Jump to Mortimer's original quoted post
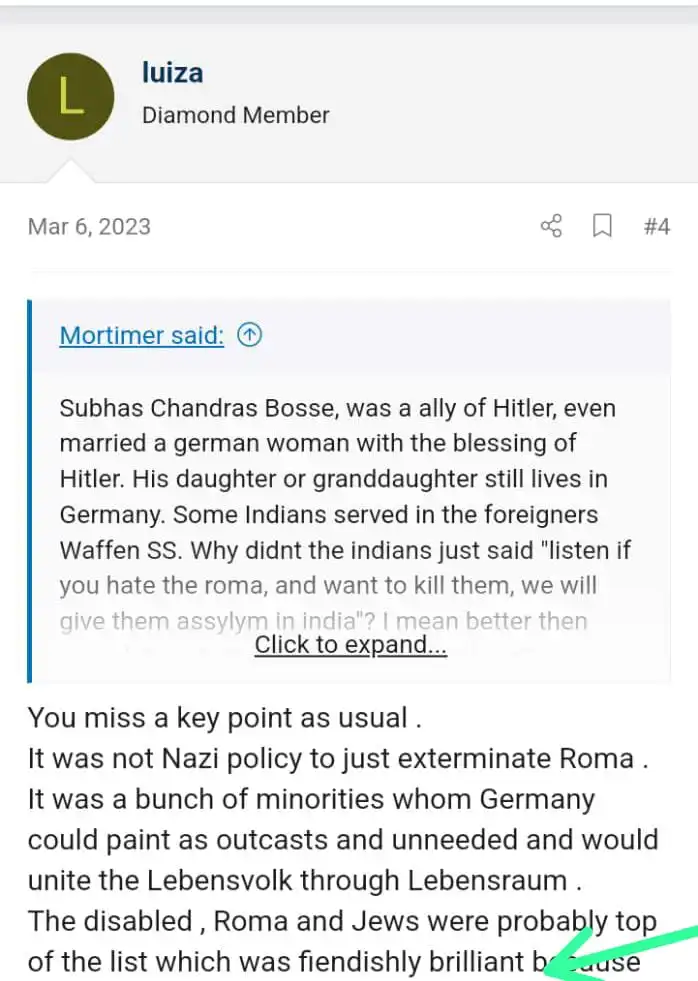 click(249, 335)
